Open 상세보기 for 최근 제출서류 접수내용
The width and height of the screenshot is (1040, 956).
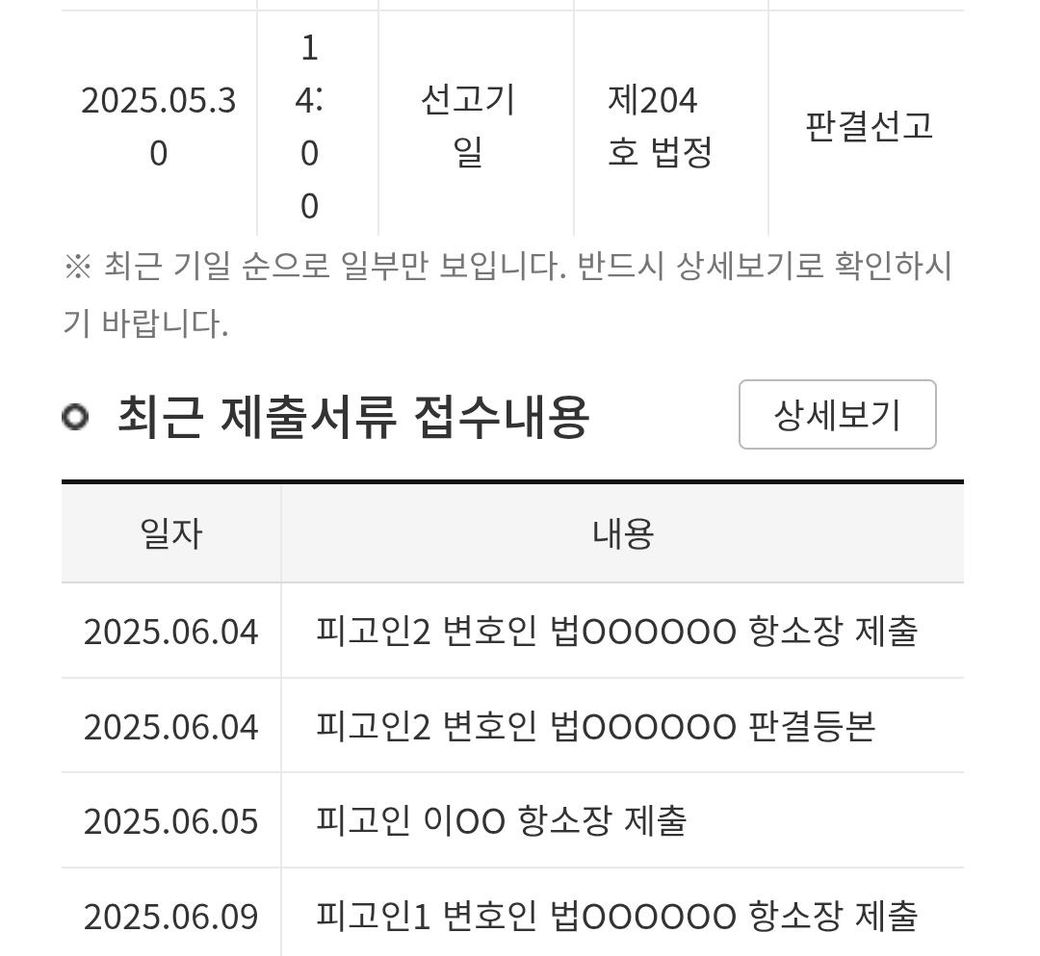[837, 414]
